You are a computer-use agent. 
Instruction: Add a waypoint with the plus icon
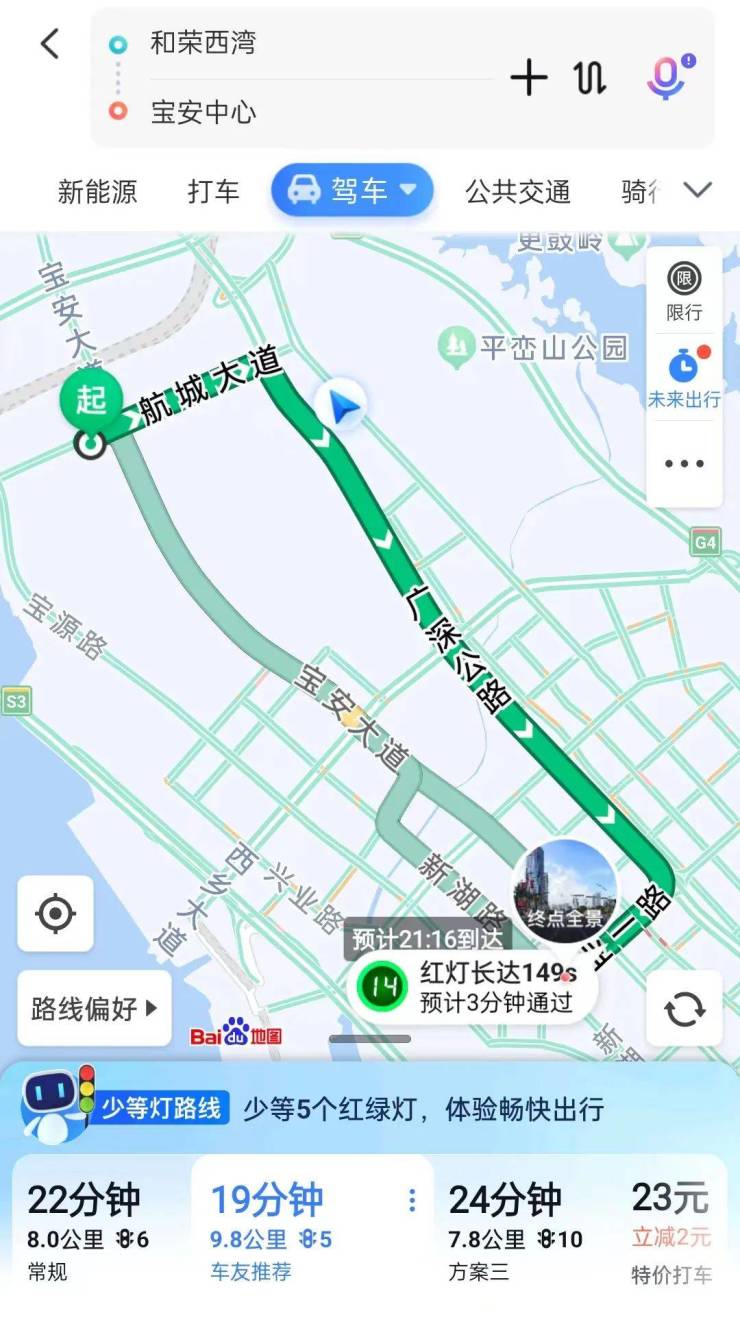tap(529, 77)
